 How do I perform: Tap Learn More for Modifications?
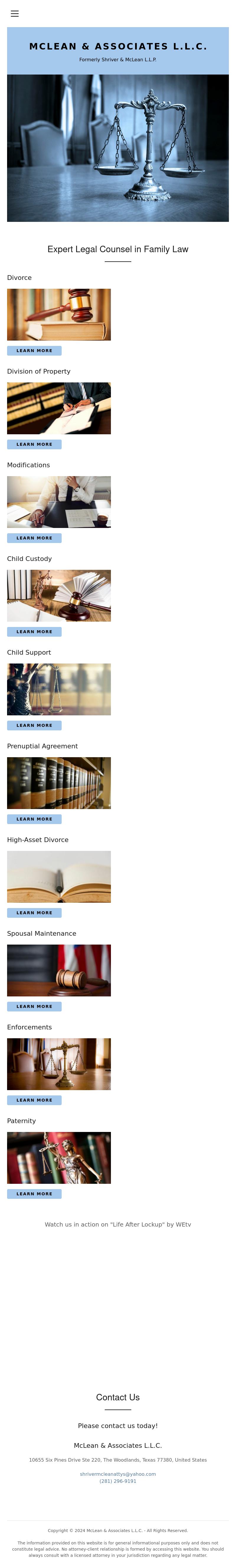(x=34, y=538)
